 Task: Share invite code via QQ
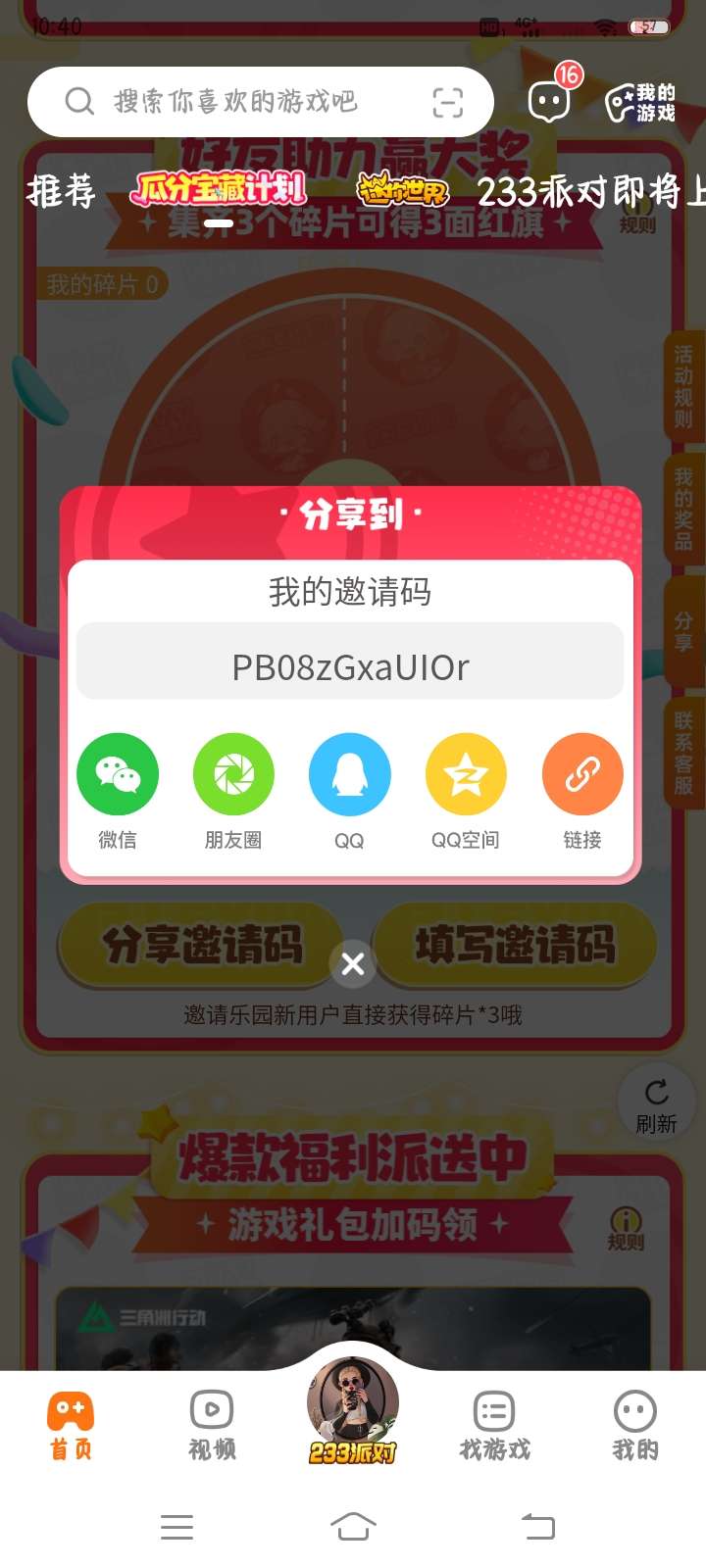point(349,775)
